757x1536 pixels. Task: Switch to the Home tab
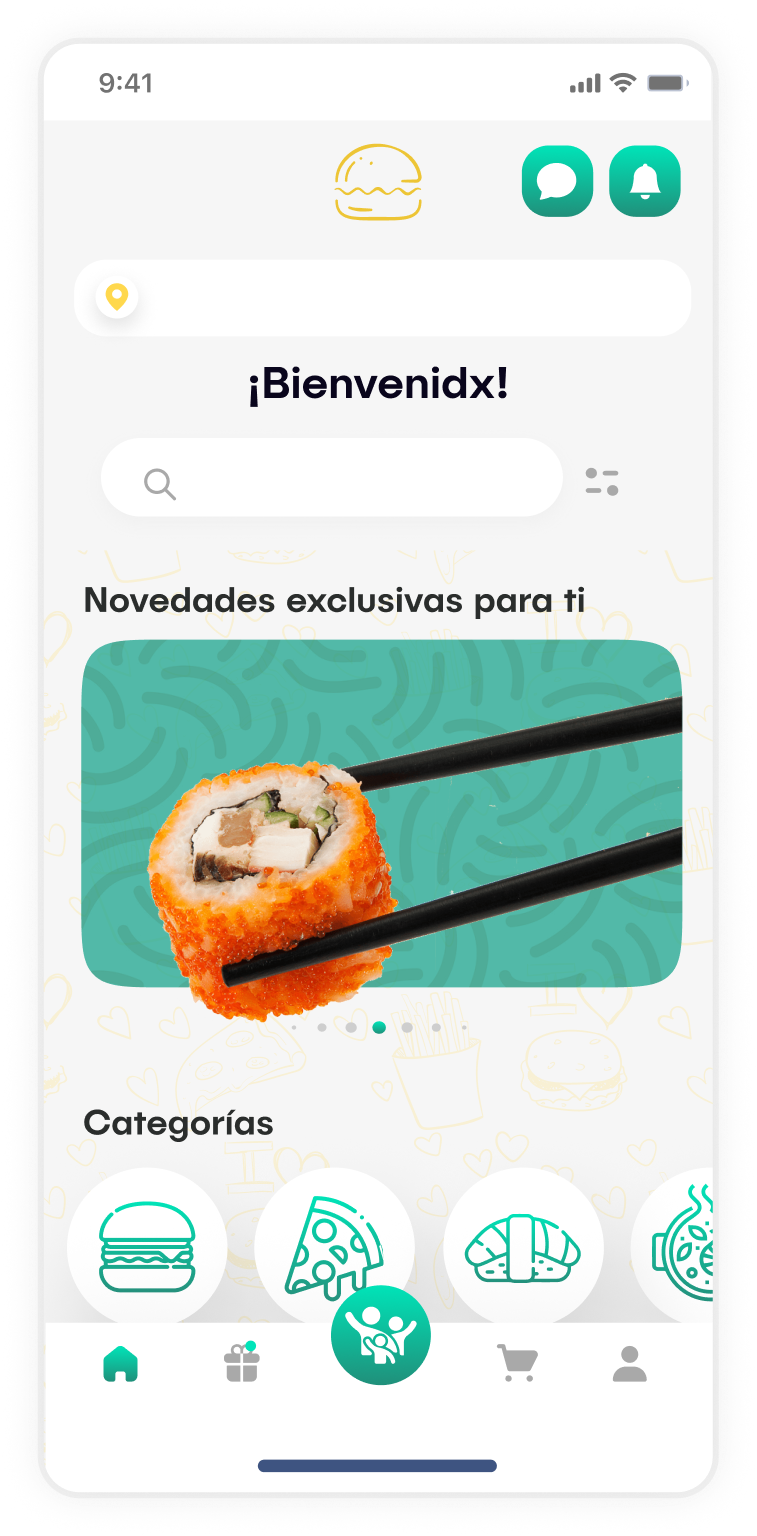click(121, 1364)
